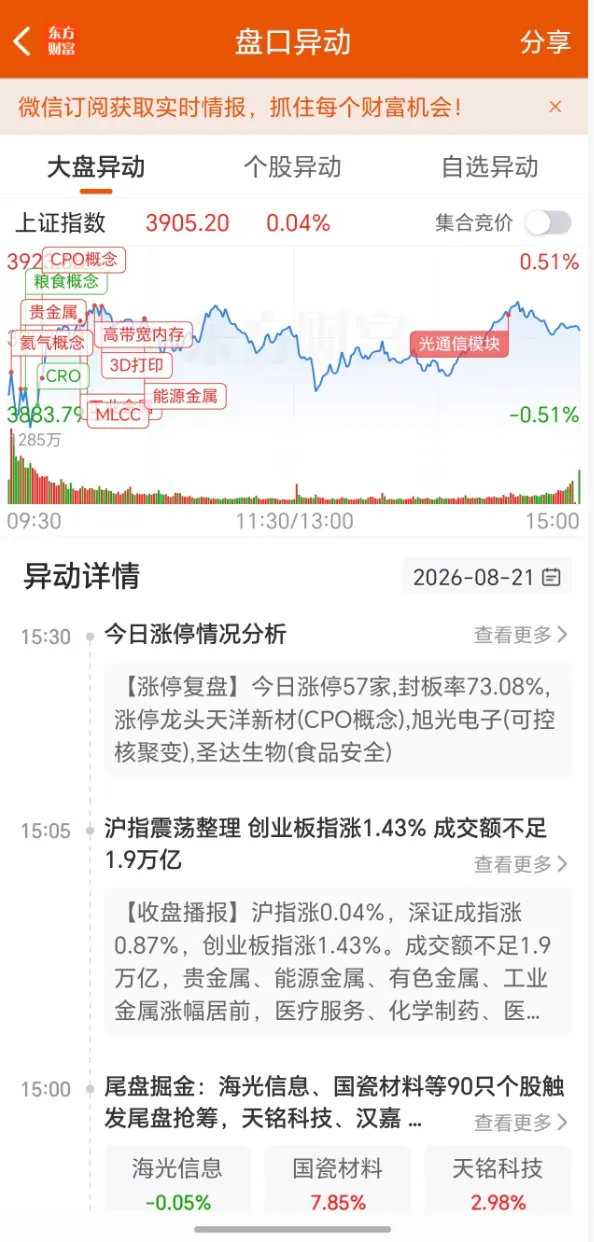Tap the CPO概念 marker on the chart
594x1242 pixels.
[x=85, y=260]
